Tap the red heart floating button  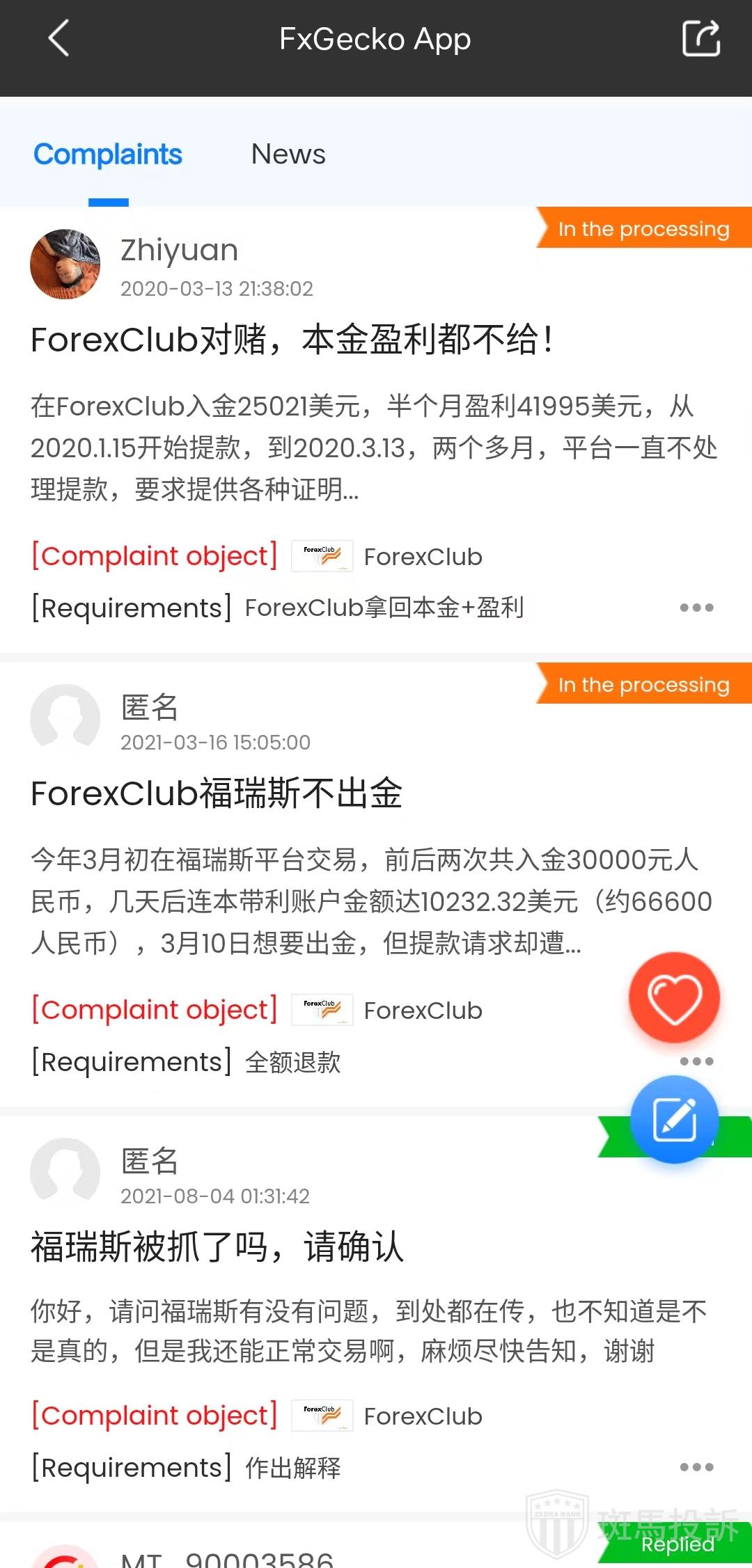674,998
